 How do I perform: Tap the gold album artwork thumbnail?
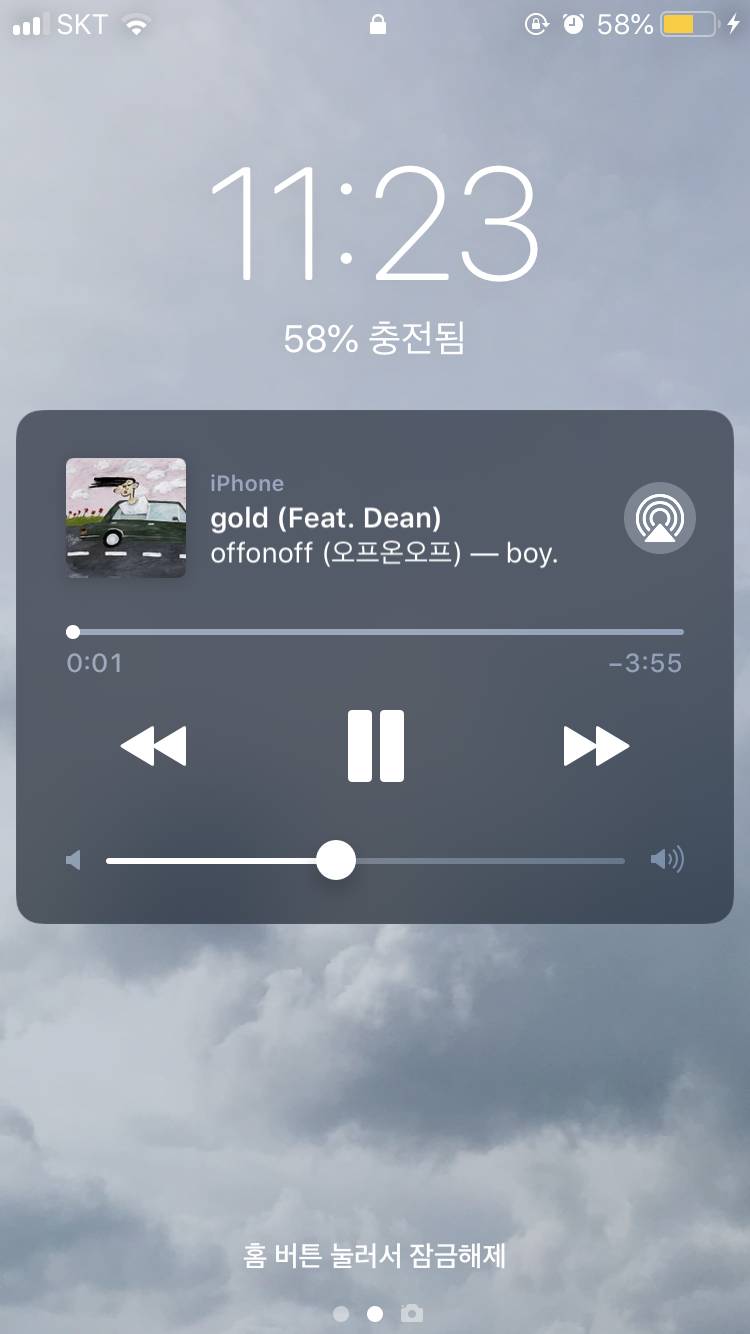(126, 518)
